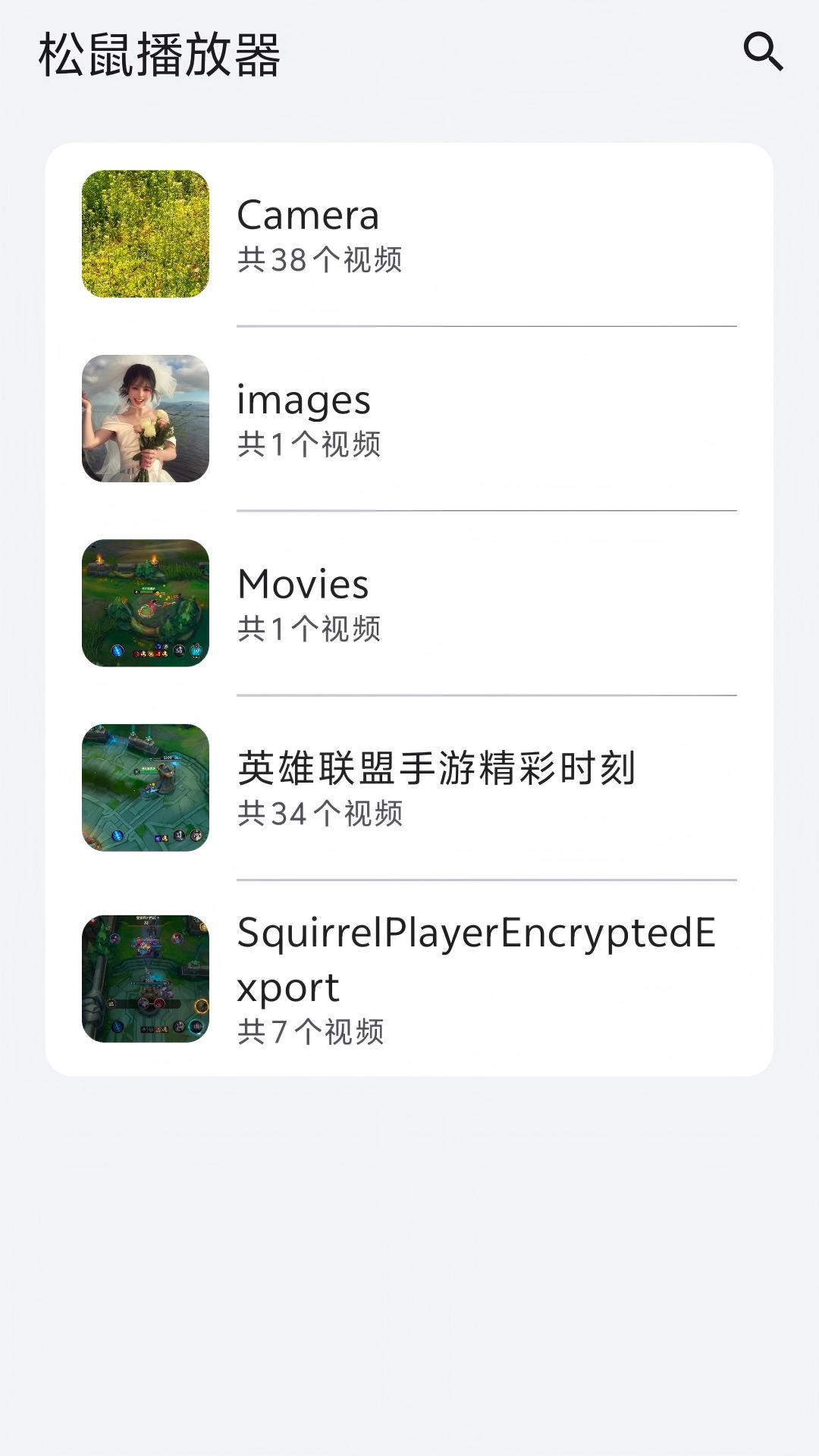This screenshot has height=1456, width=819.
Task: Tap the 共1个视频 label under images
Action: point(307,444)
